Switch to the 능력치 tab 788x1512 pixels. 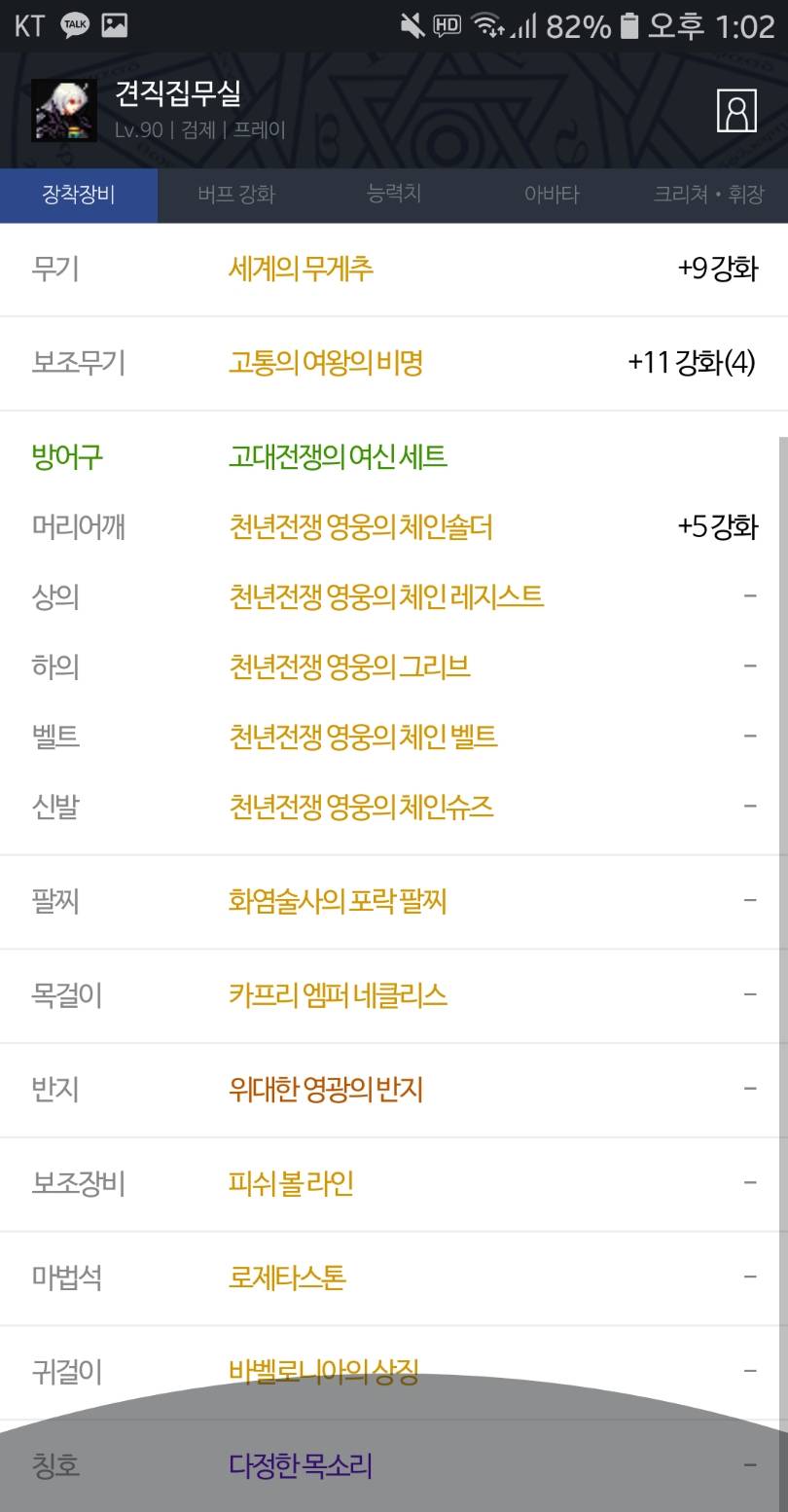[394, 194]
